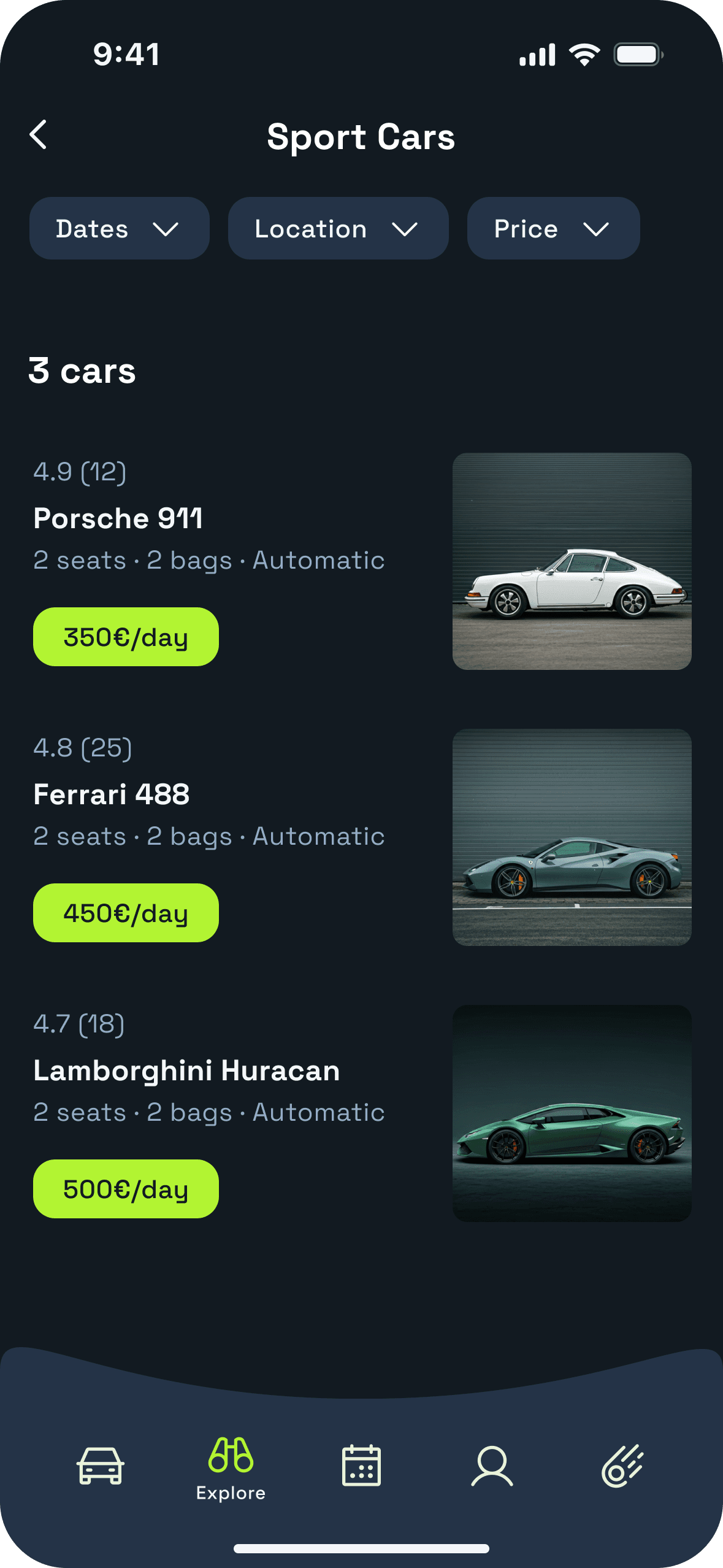
Task: View the Ferrari 488 photo
Action: click(572, 837)
